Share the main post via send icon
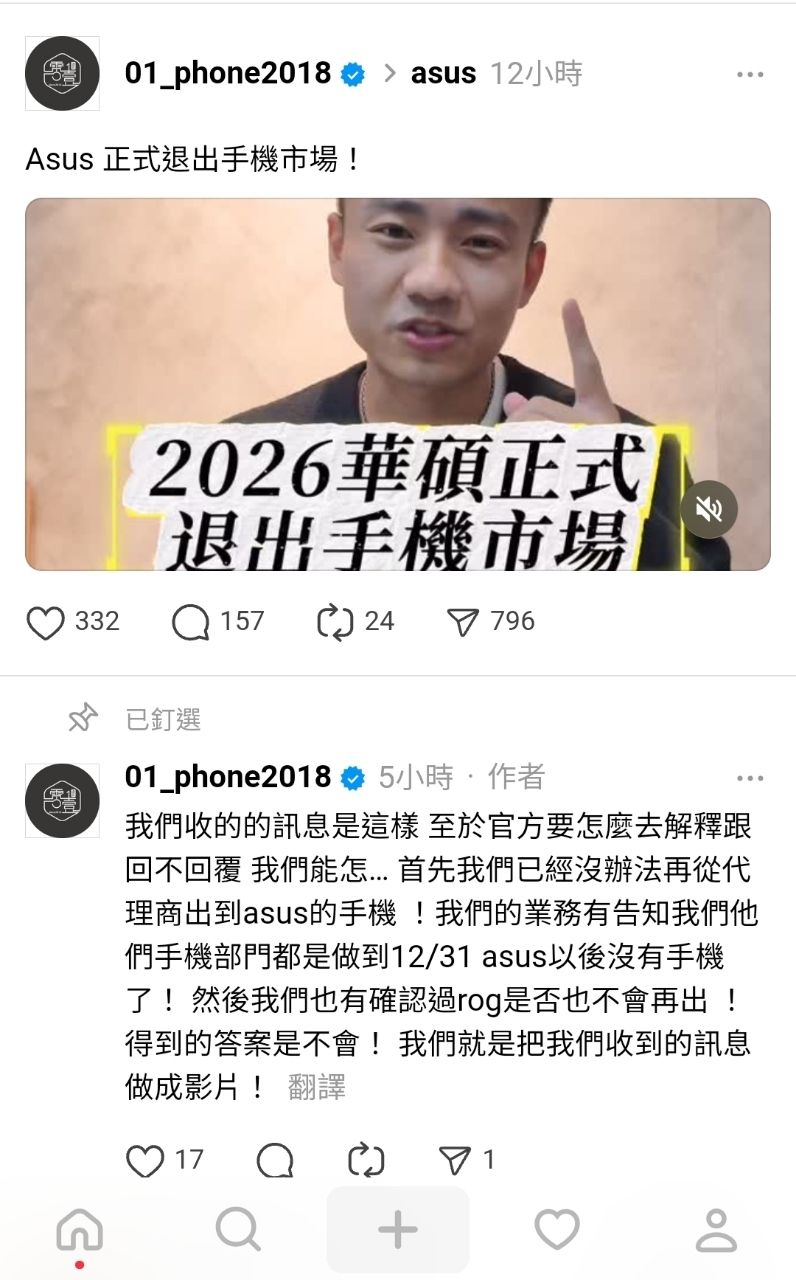The image size is (796, 1280). click(462, 622)
